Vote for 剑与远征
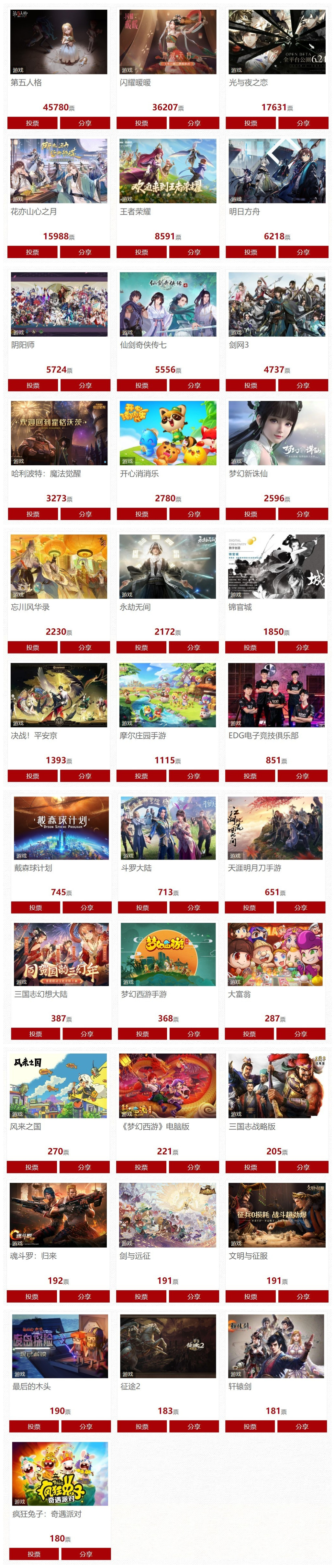The width and height of the screenshot is (335, 1568). tap(141, 1296)
